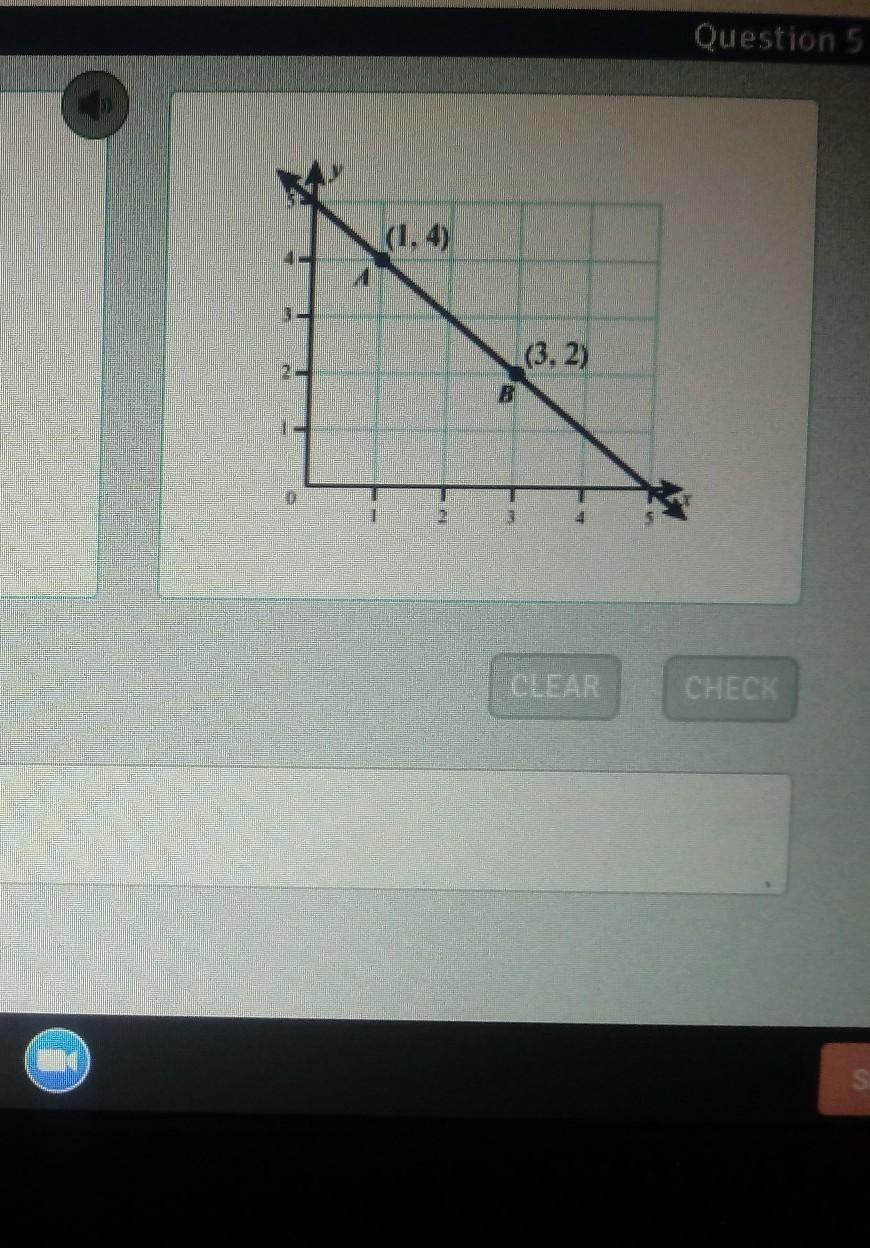Check the answer with CHECK button
Screen dimensions: 870x1248
(730, 688)
